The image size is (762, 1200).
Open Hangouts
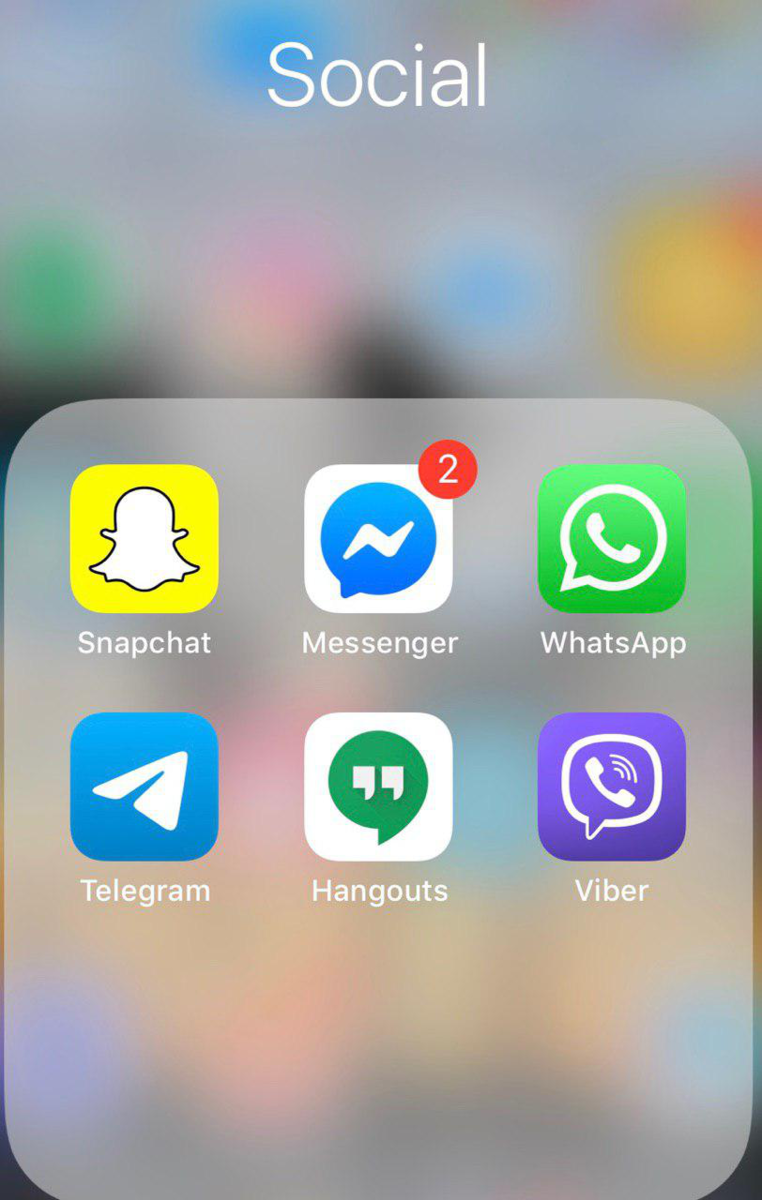tap(378, 787)
